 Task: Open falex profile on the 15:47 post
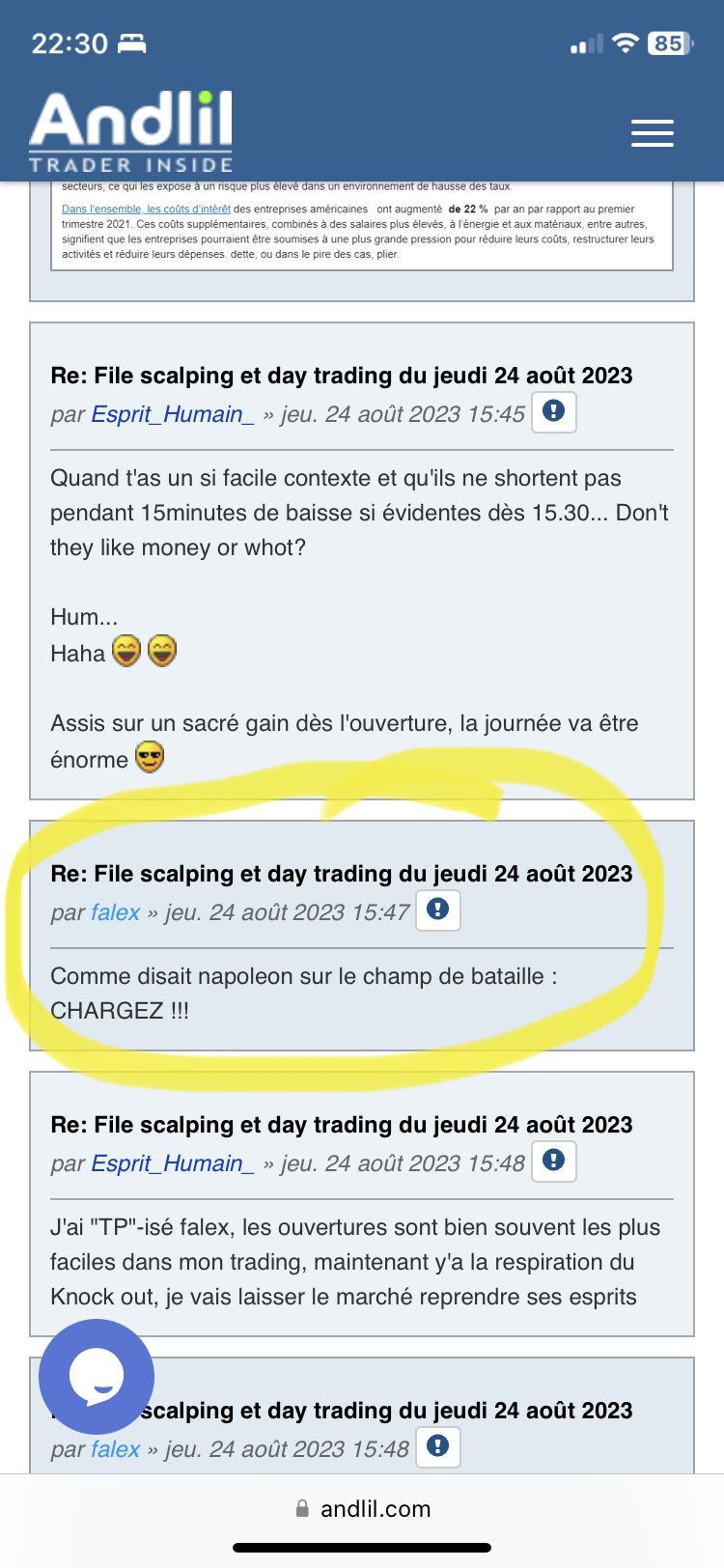coord(116,912)
